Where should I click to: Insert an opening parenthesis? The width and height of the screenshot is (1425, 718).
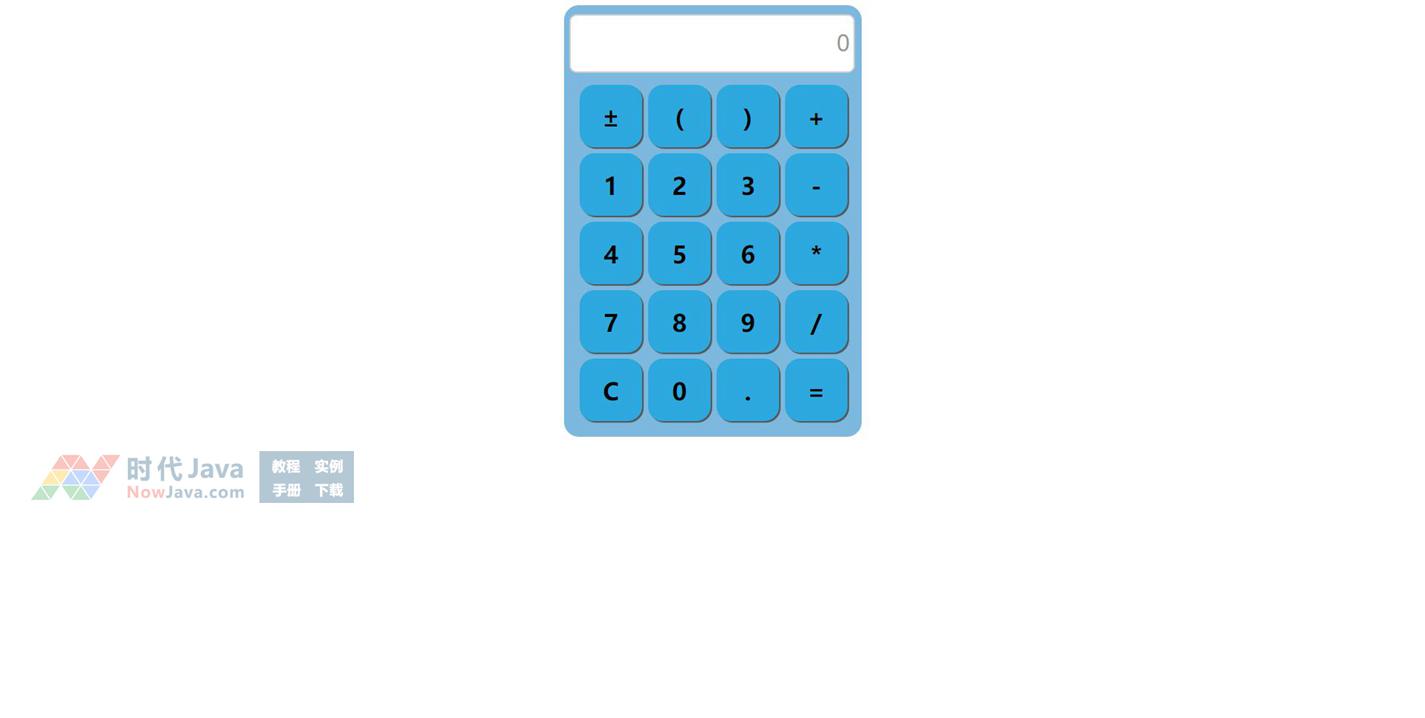tap(679, 117)
